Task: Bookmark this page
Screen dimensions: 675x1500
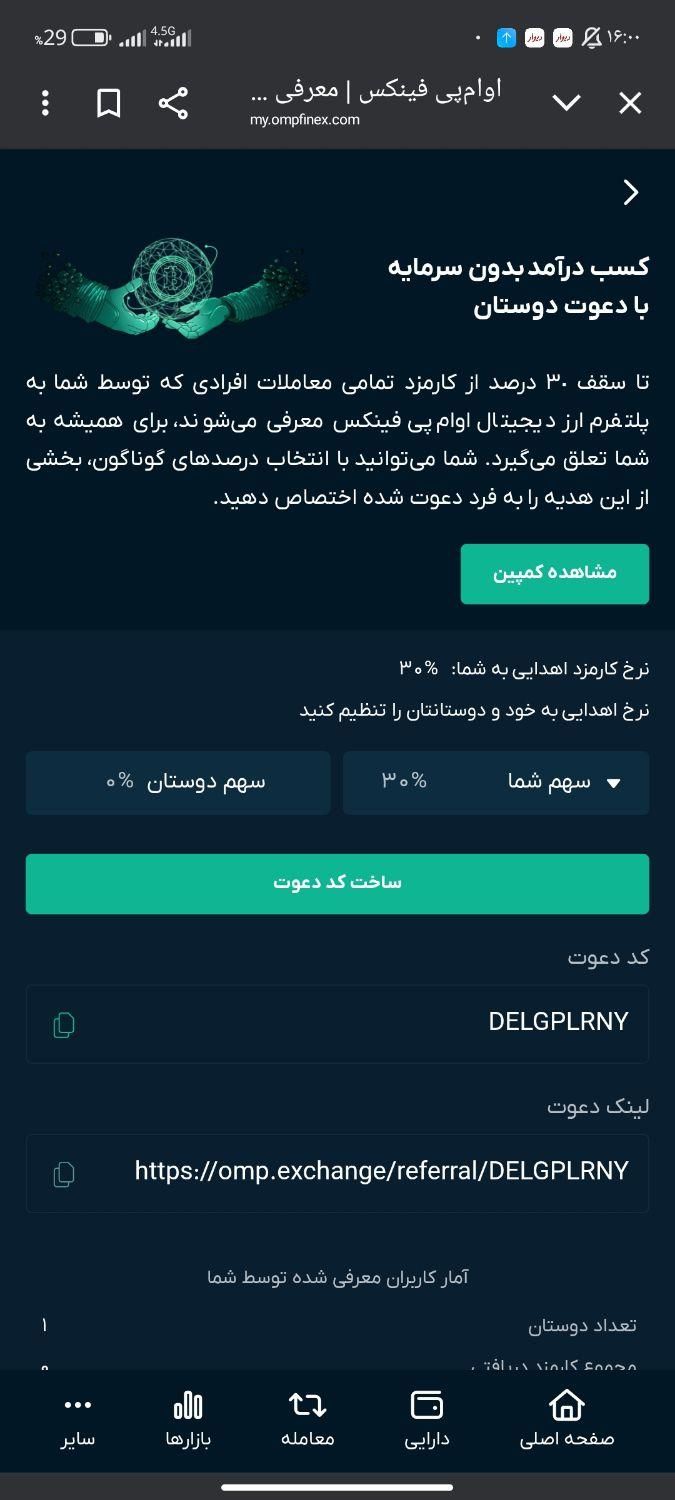Action: pos(109,103)
